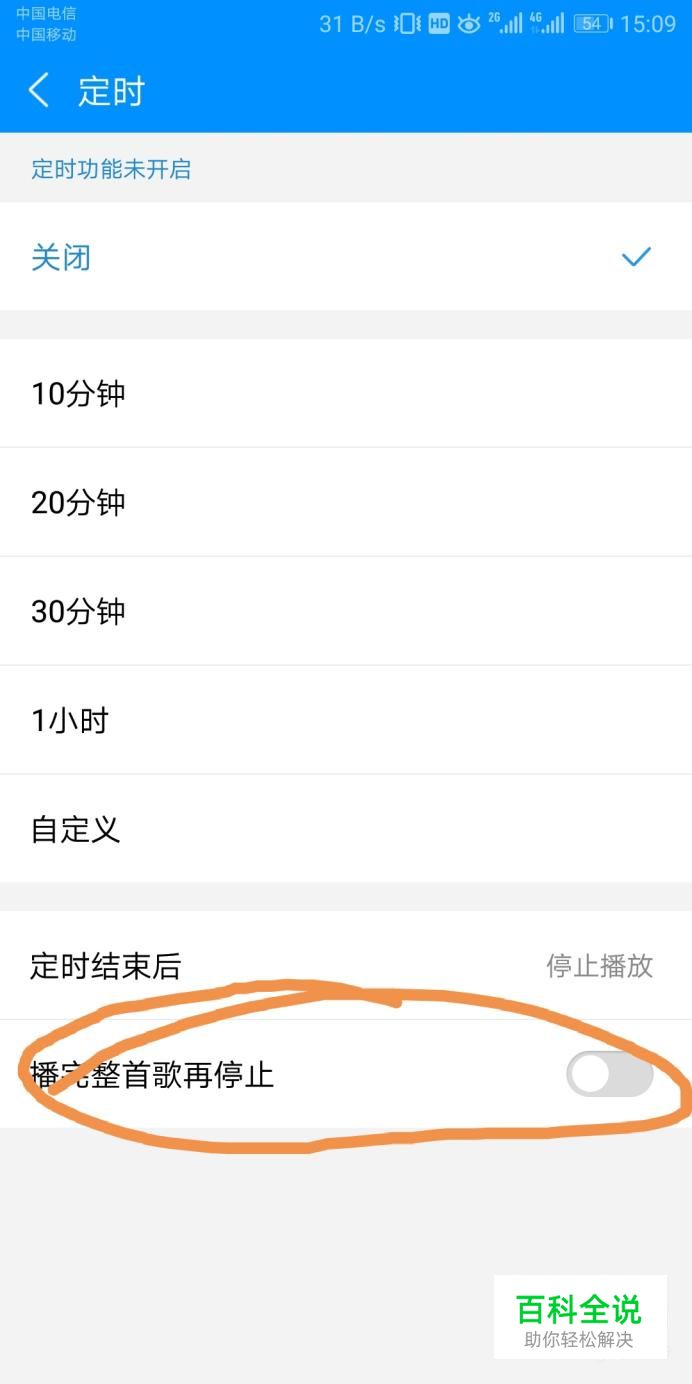Set the timer to 1小时

[346, 720]
